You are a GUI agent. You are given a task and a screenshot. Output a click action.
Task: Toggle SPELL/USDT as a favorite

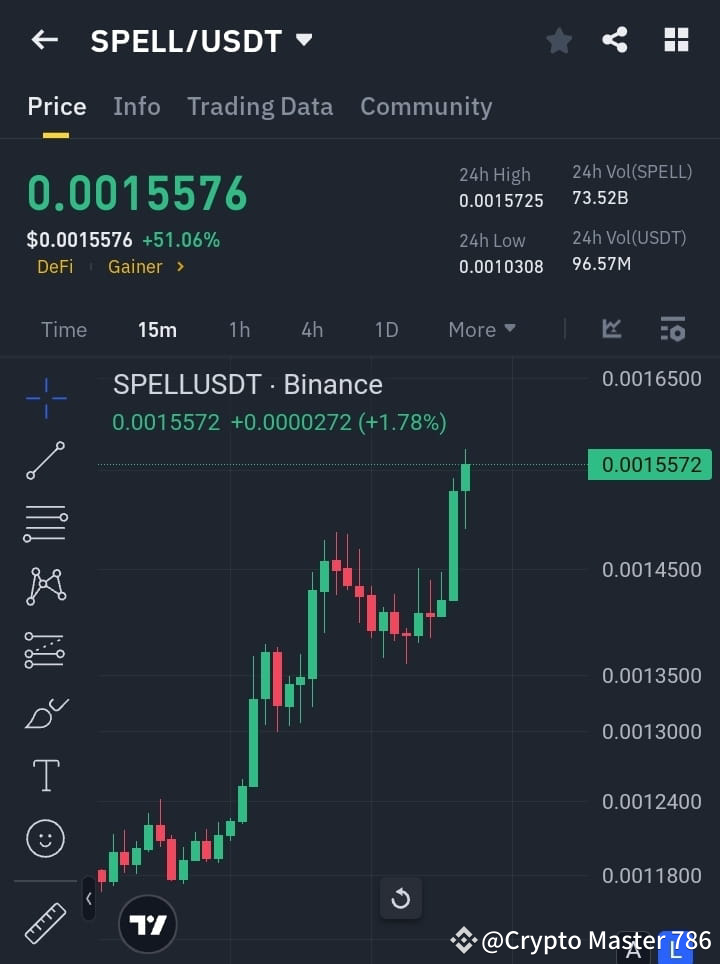[558, 40]
